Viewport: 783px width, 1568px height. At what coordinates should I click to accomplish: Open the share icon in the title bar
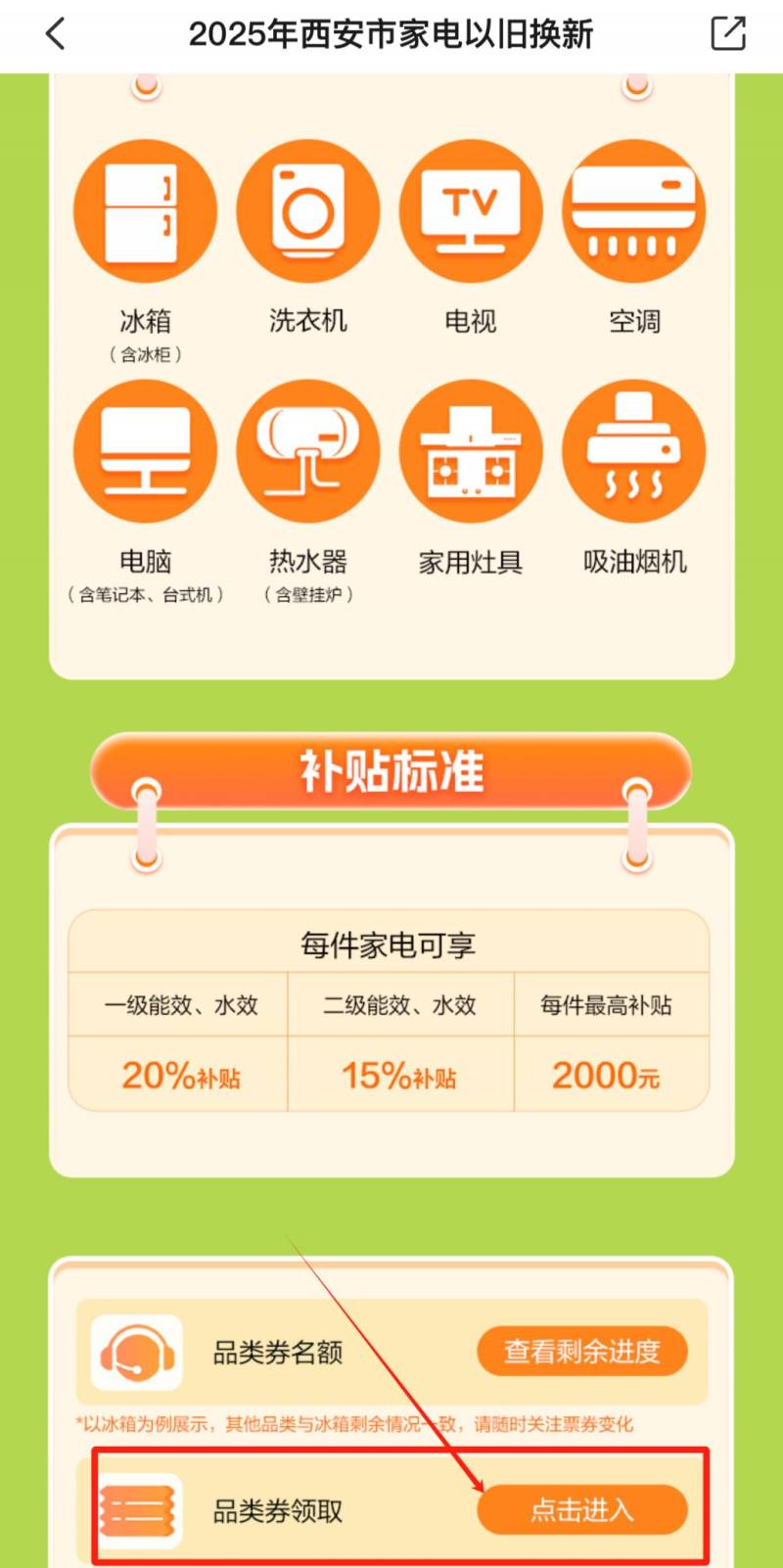point(727,33)
